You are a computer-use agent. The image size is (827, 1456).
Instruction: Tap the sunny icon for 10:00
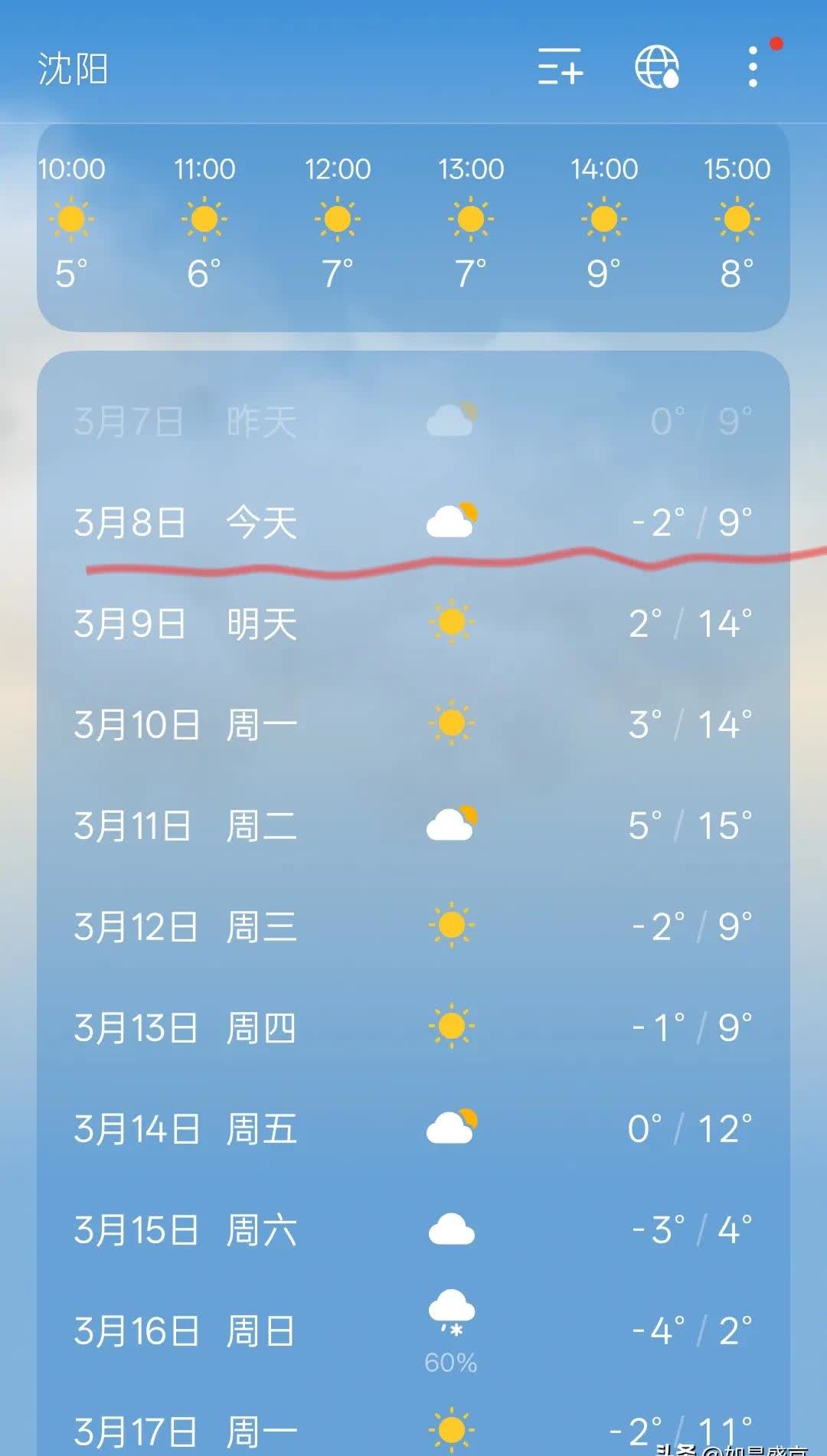tap(71, 220)
